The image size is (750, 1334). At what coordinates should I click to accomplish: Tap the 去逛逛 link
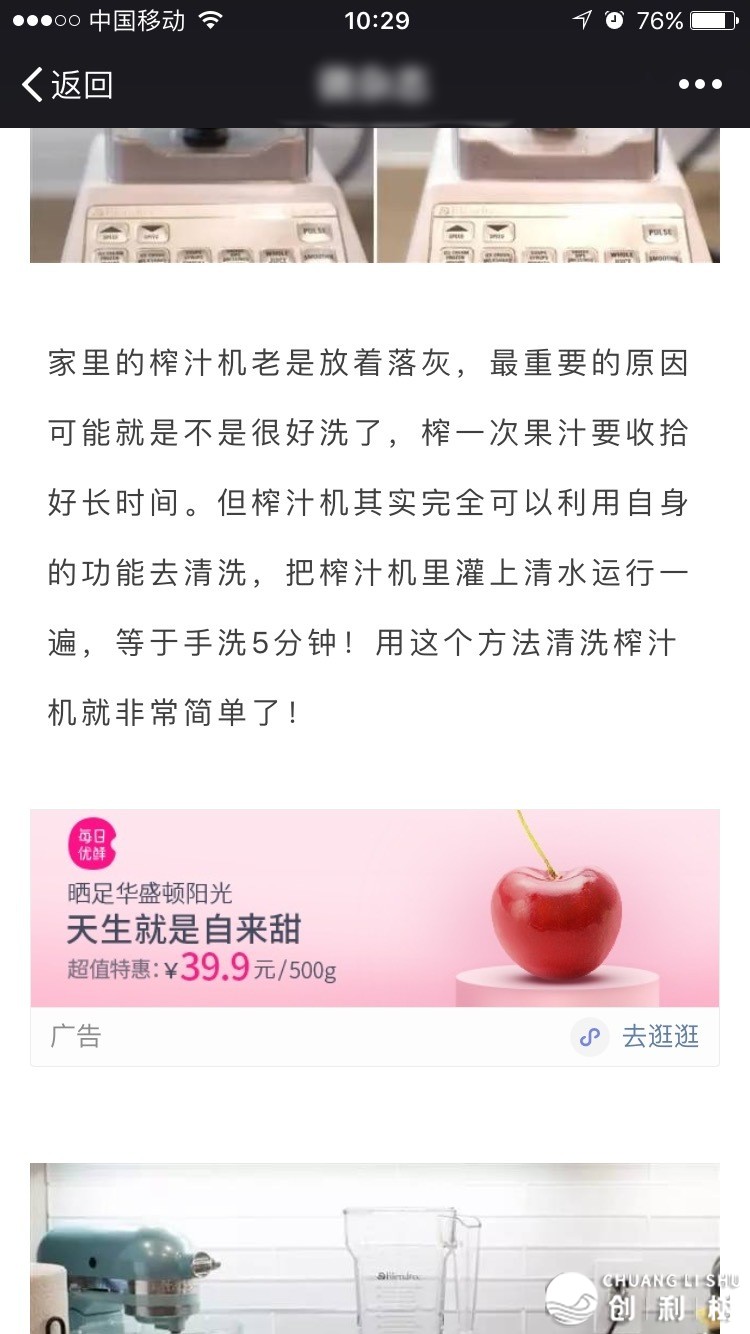pos(659,1036)
